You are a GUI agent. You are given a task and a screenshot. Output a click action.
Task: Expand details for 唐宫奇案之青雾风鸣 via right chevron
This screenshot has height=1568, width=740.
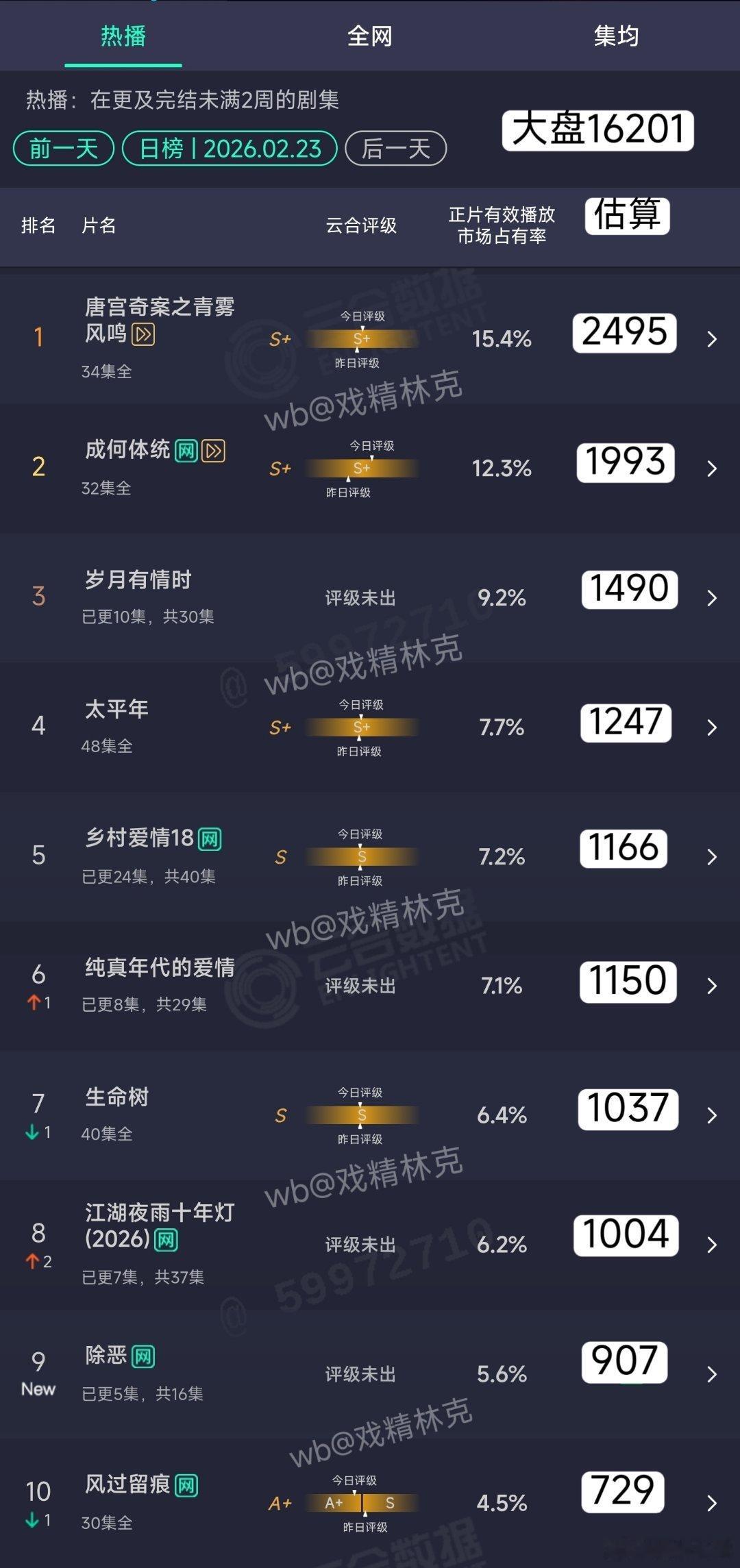coord(713,338)
